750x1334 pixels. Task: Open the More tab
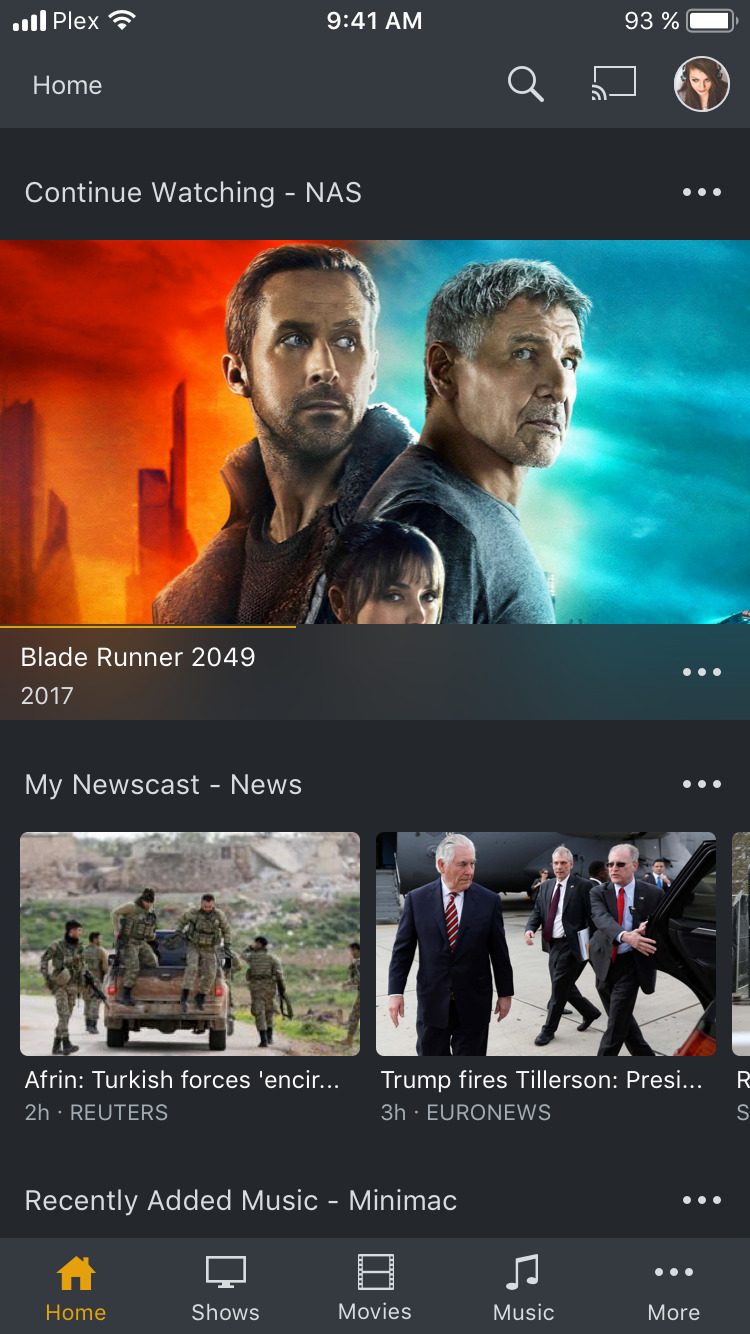(673, 1288)
